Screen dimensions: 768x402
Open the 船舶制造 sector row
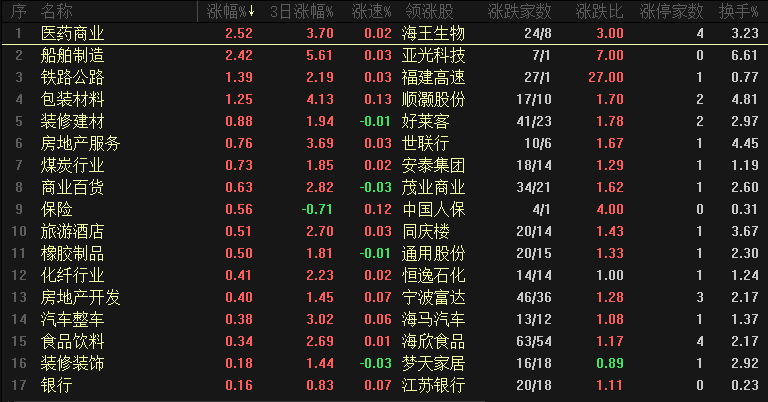(x=72, y=55)
